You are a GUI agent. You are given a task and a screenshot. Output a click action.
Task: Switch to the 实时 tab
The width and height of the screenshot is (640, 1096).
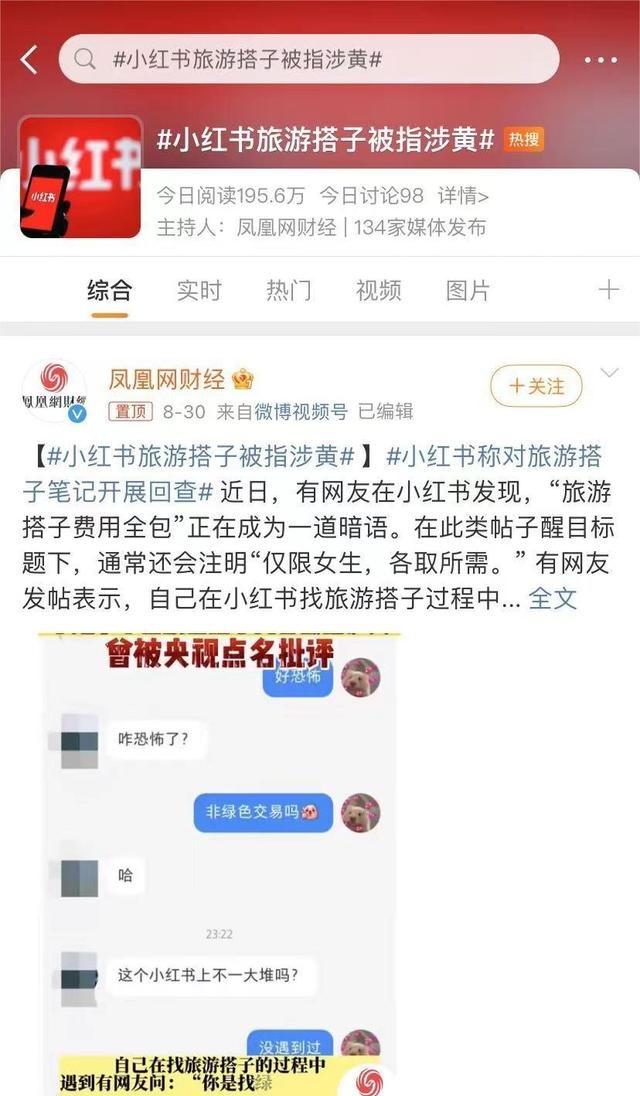point(199,290)
